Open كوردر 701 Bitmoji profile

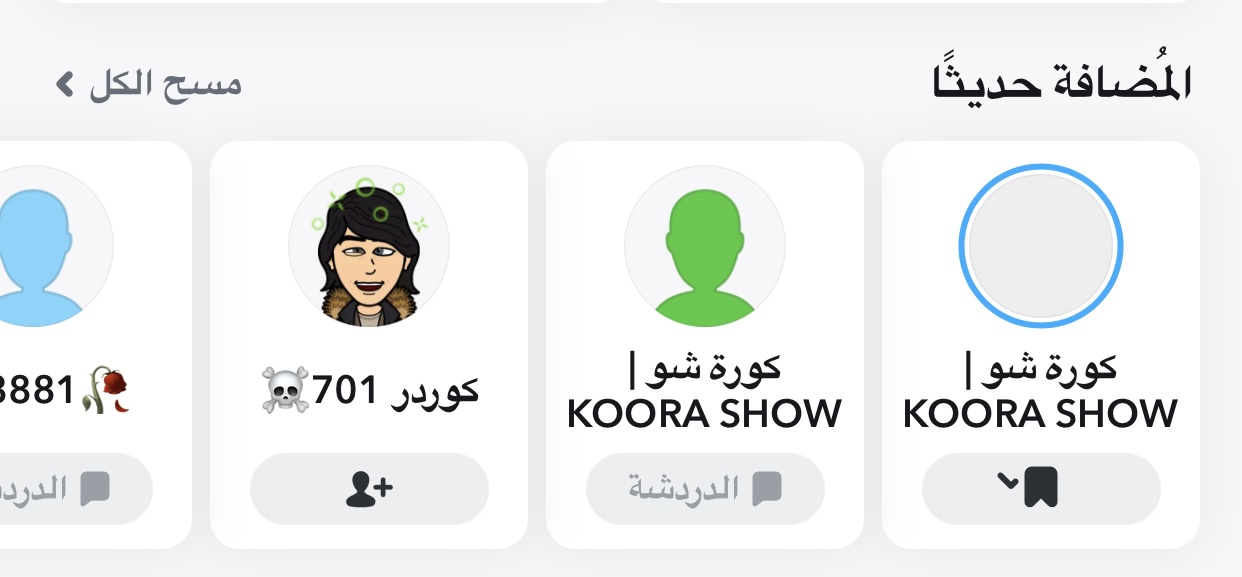coord(369,246)
